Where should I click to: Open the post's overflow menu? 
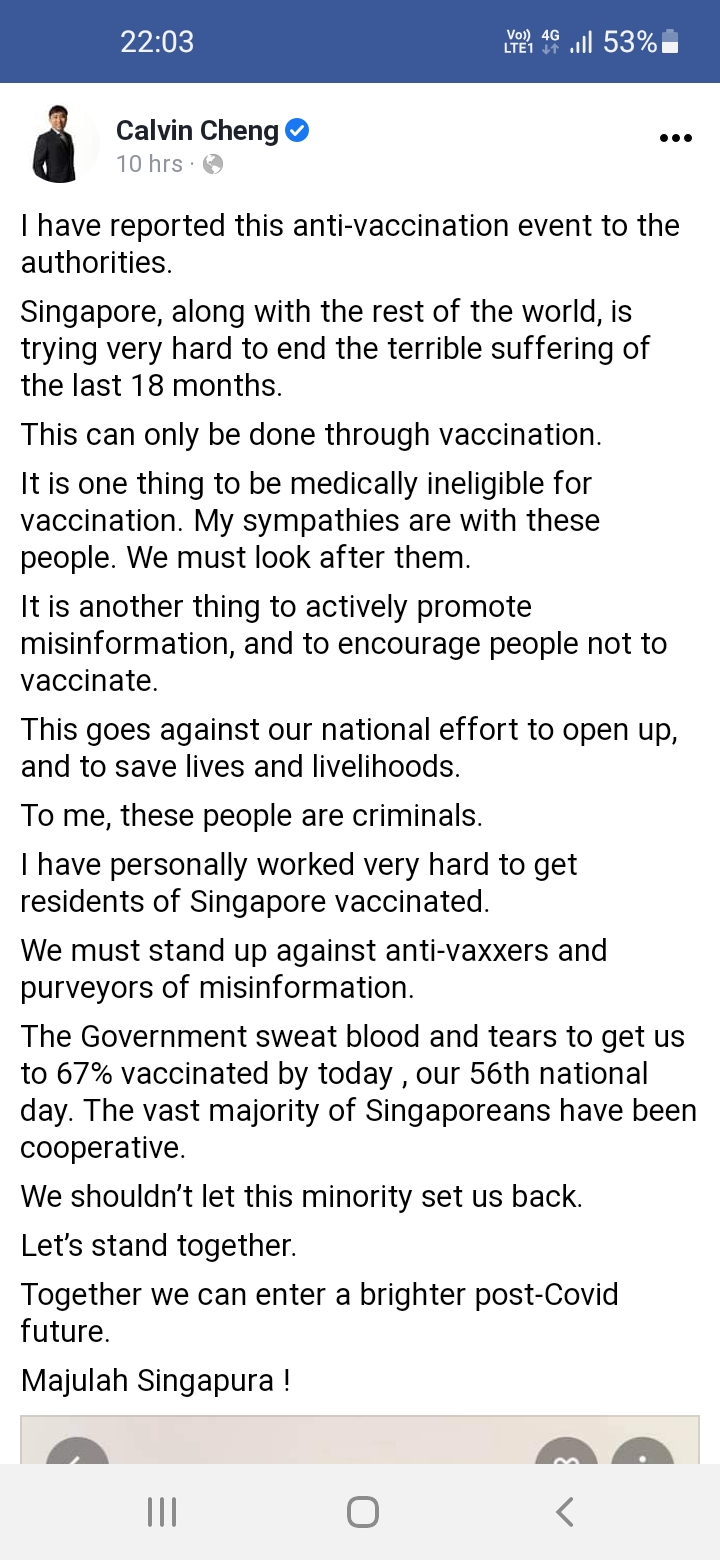(x=676, y=139)
